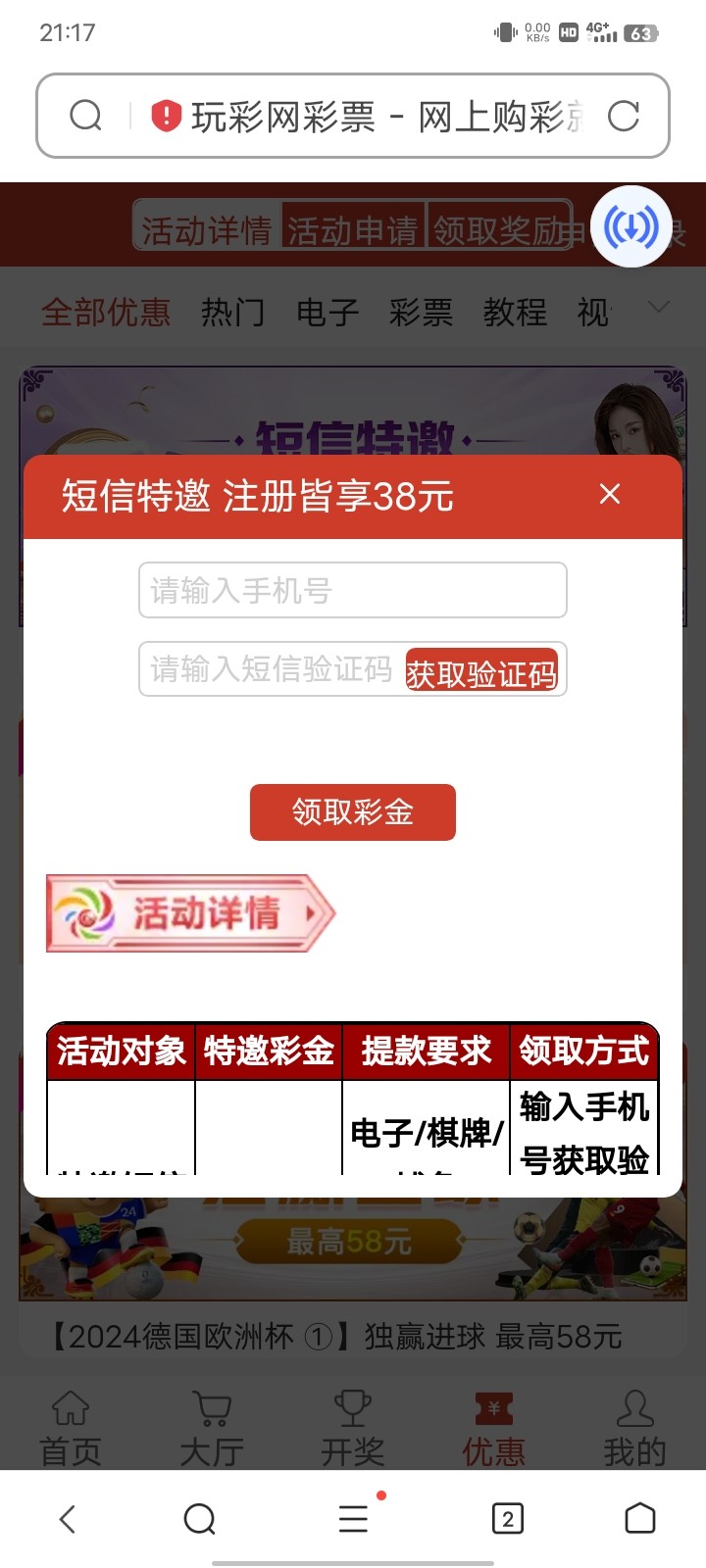Open the browser tabs switcher

(507, 1519)
